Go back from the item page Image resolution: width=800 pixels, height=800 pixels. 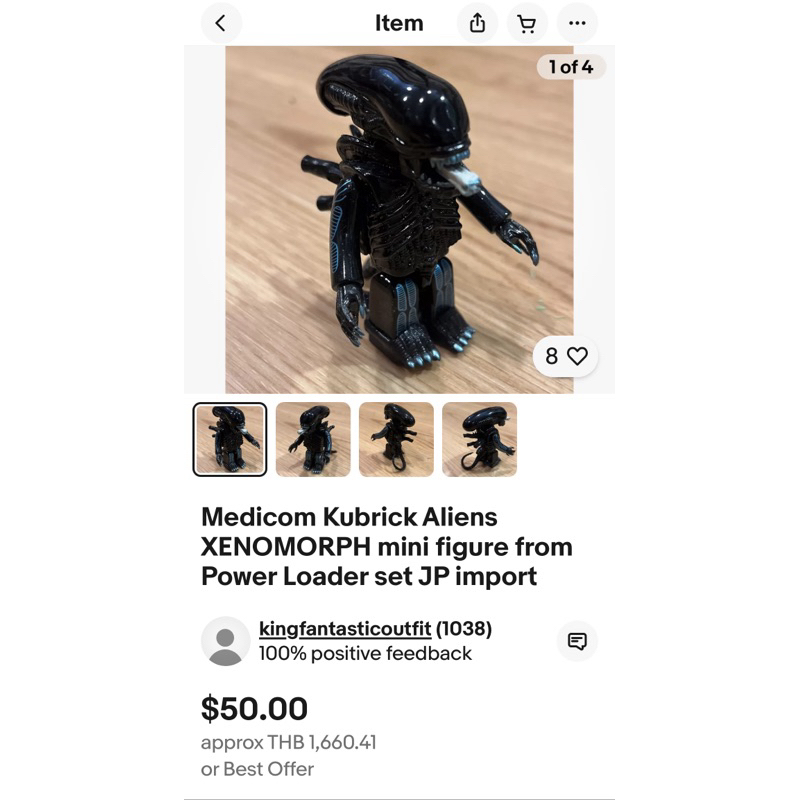(x=221, y=23)
